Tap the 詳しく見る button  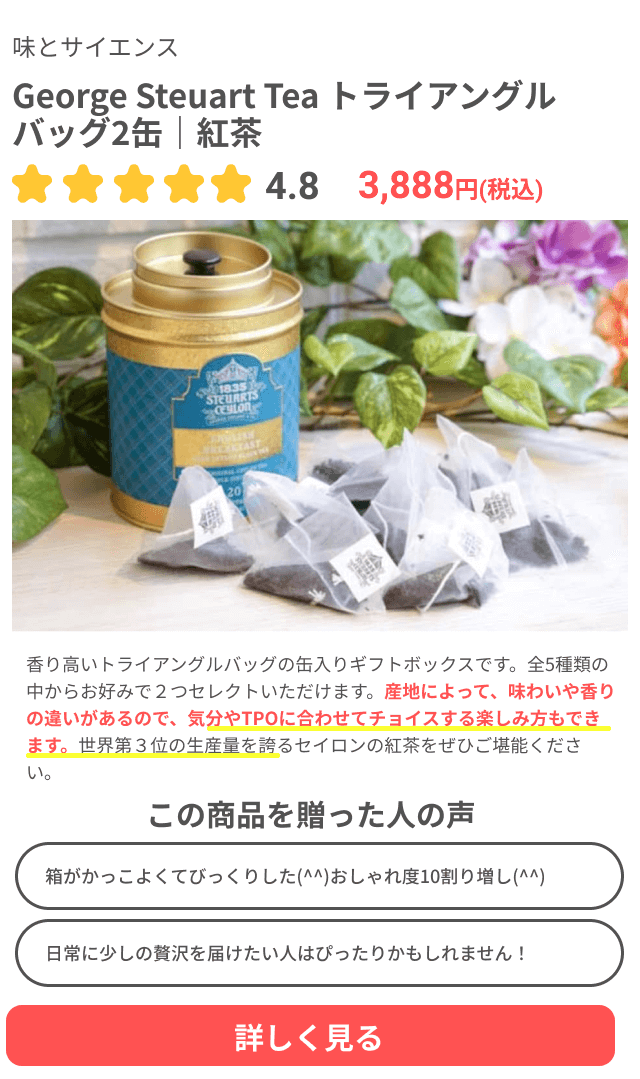pos(310,1036)
